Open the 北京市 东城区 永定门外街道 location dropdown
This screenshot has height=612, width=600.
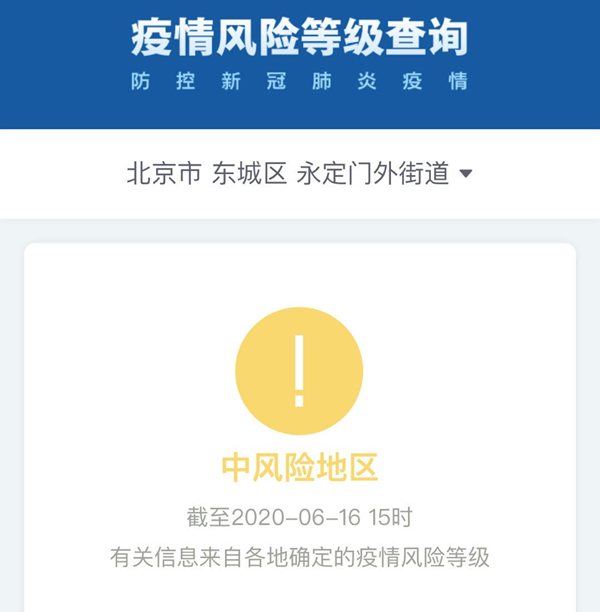click(300, 174)
